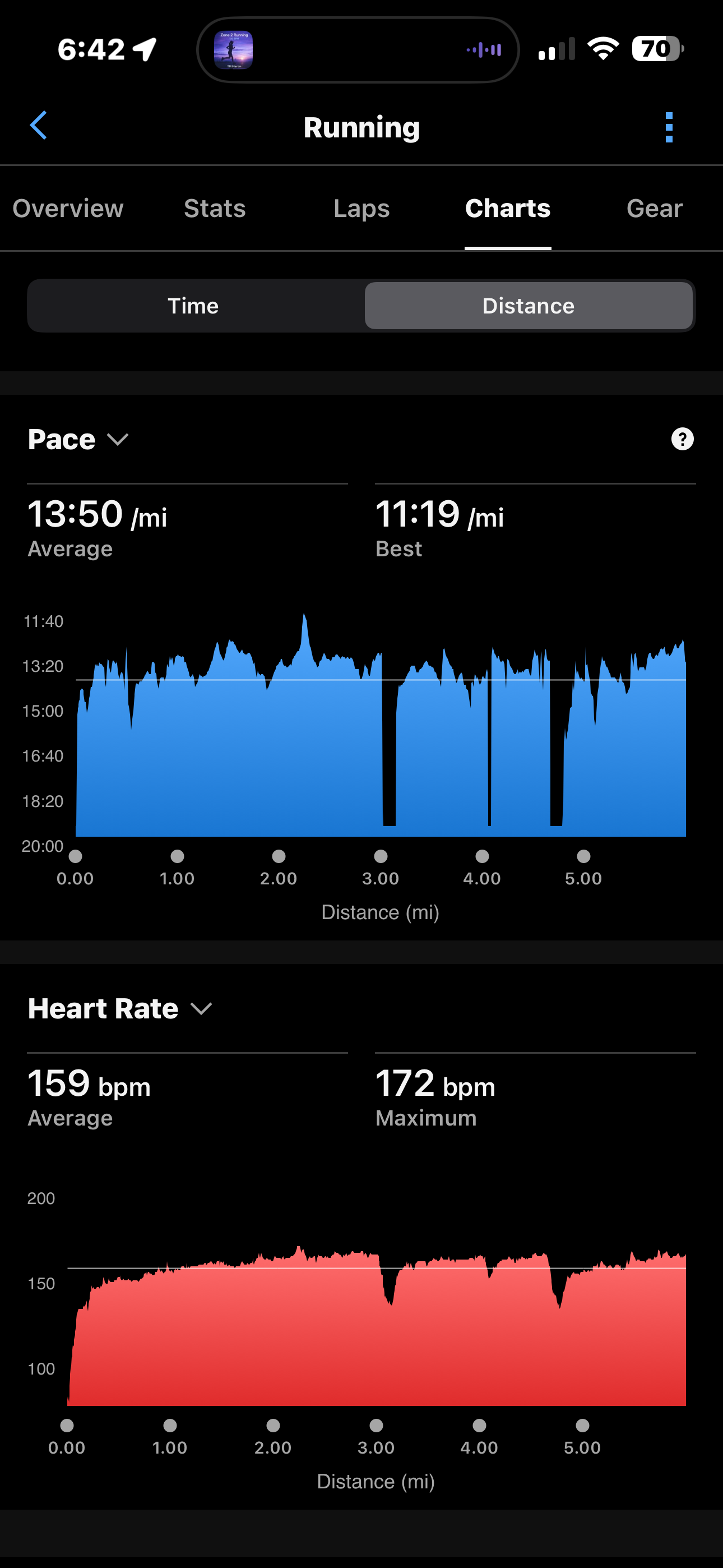Open the Pace help question mark
Viewport: 723px width, 1568px height.
click(x=682, y=439)
